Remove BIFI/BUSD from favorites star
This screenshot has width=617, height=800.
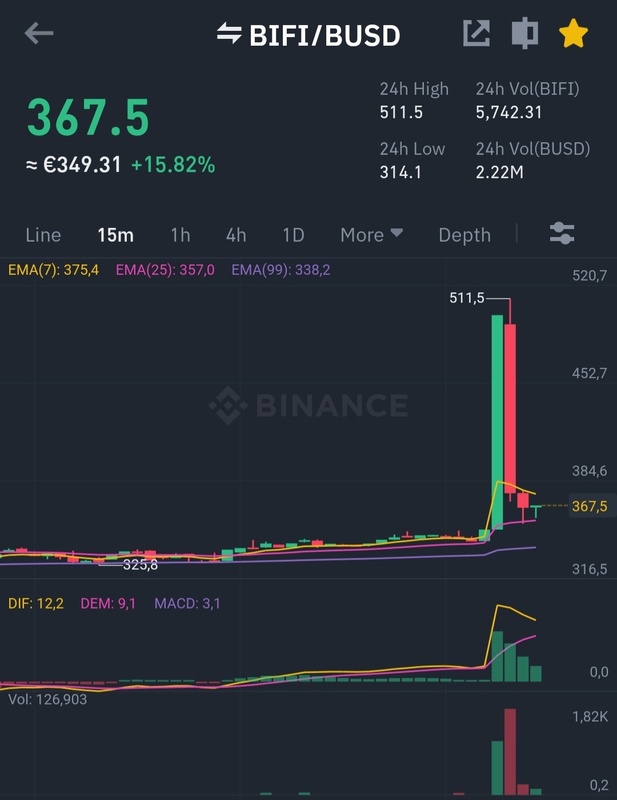pyautogui.click(x=573, y=33)
